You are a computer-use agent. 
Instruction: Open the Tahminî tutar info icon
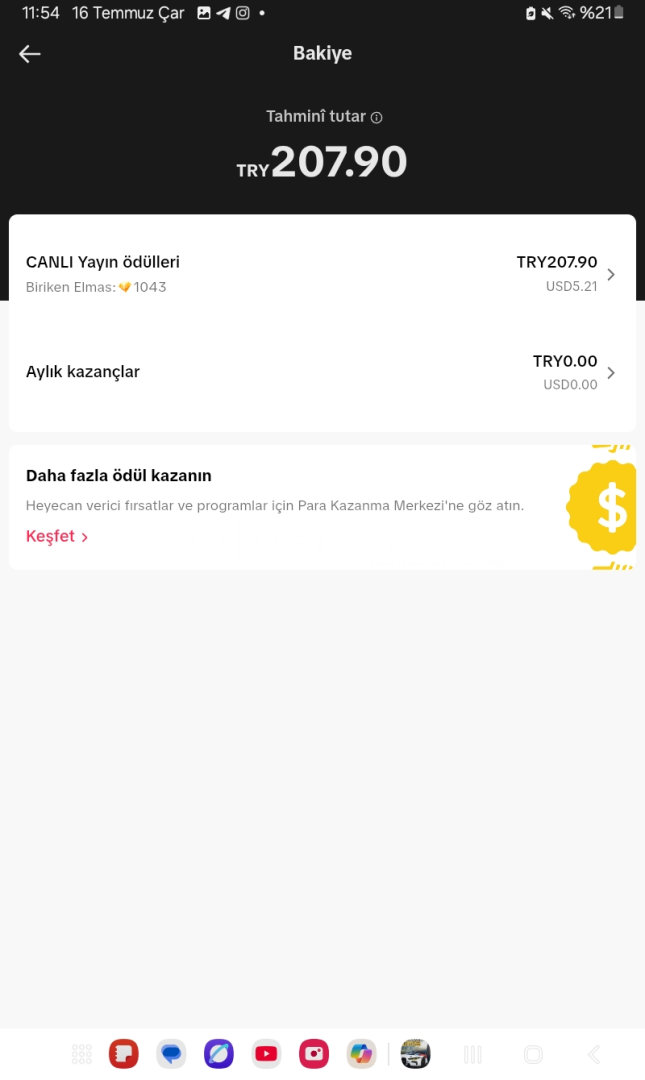click(376, 118)
